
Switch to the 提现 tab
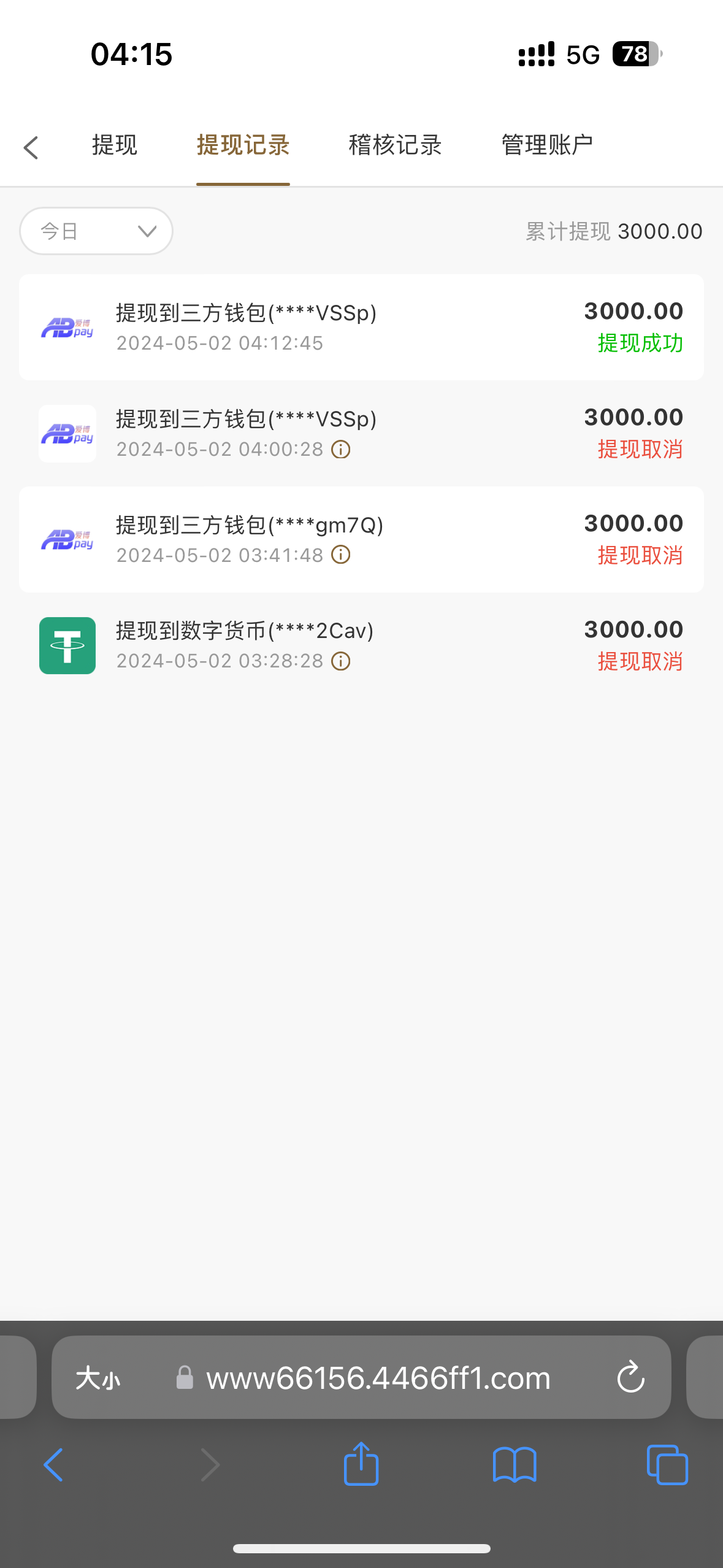pos(115,145)
